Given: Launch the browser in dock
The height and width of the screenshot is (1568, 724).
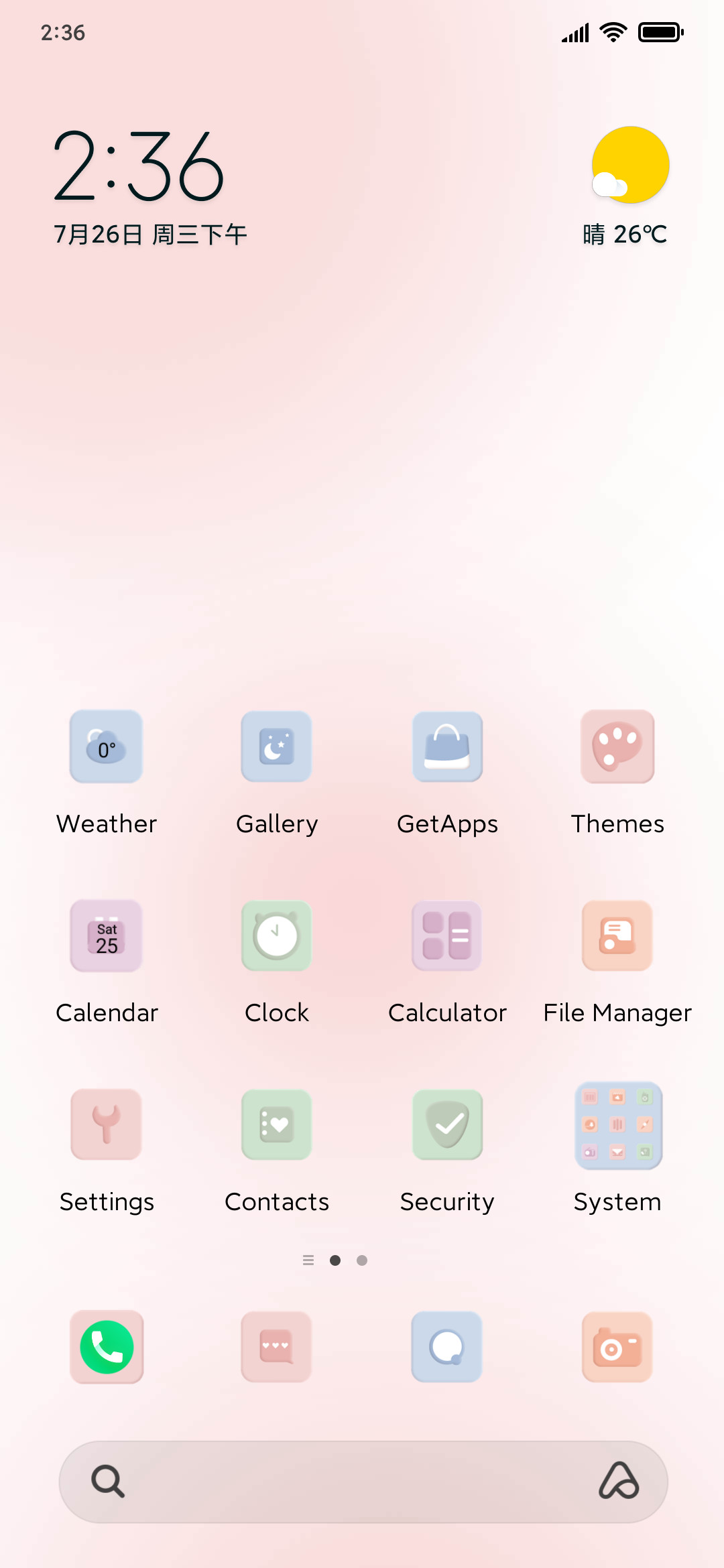Looking at the screenshot, I should (x=447, y=1347).
